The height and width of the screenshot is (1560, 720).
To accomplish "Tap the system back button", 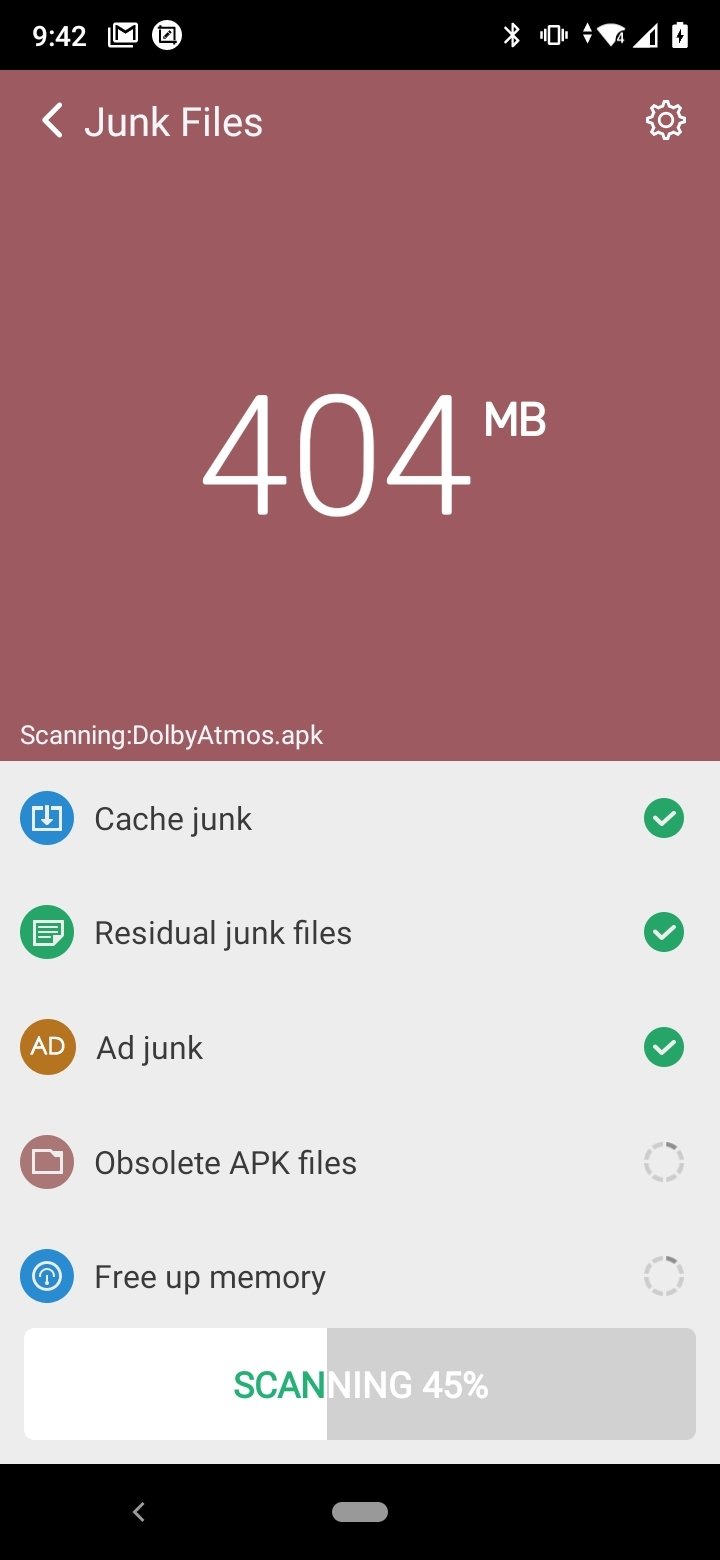I will (x=139, y=1512).
